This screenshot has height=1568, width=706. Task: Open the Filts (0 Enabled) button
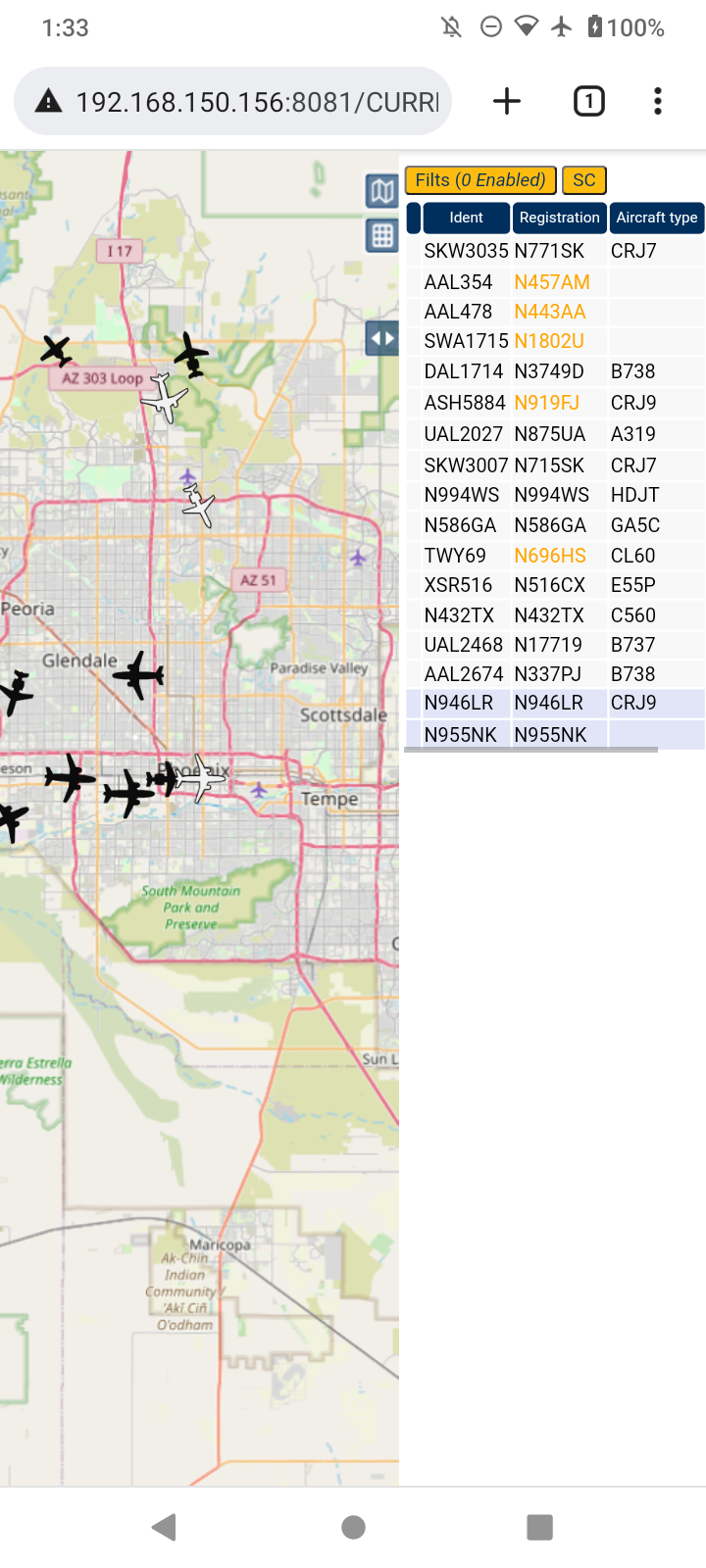(x=480, y=180)
